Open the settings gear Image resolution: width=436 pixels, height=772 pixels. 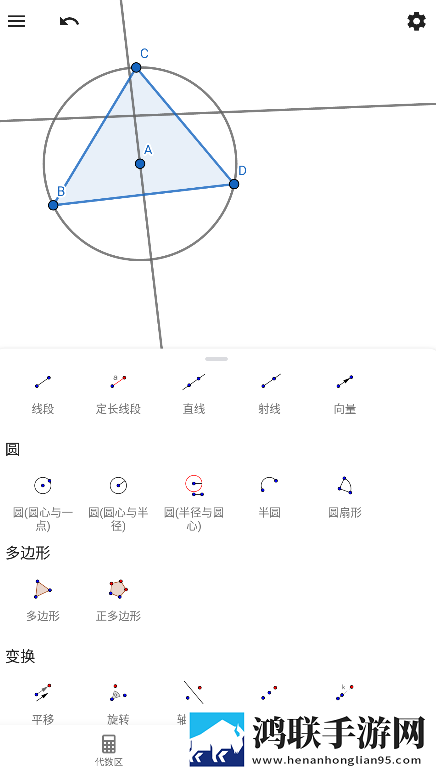pyautogui.click(x=416, y=22)
